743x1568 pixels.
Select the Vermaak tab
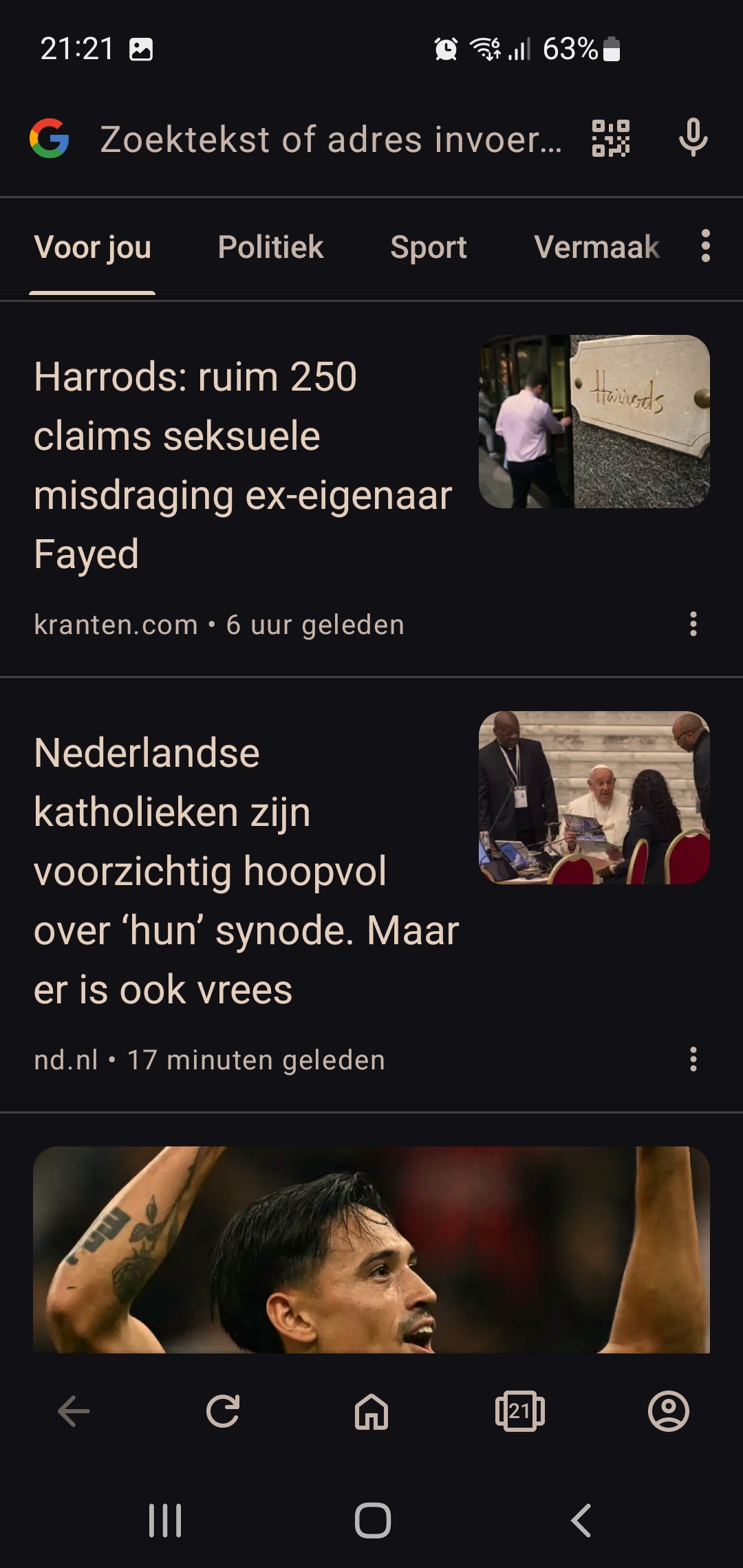(596, 247)
